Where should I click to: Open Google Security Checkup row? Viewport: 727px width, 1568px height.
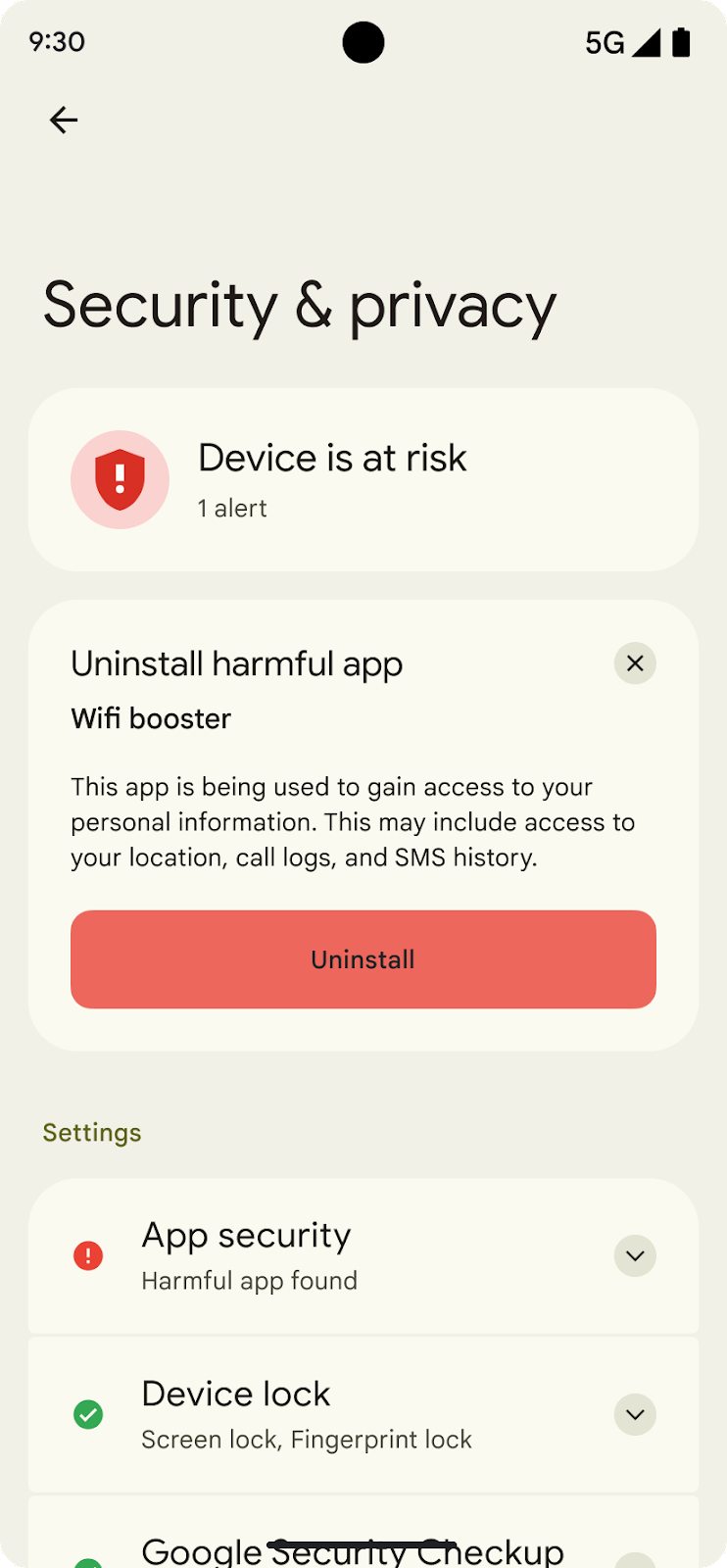tap(363, 1533)
